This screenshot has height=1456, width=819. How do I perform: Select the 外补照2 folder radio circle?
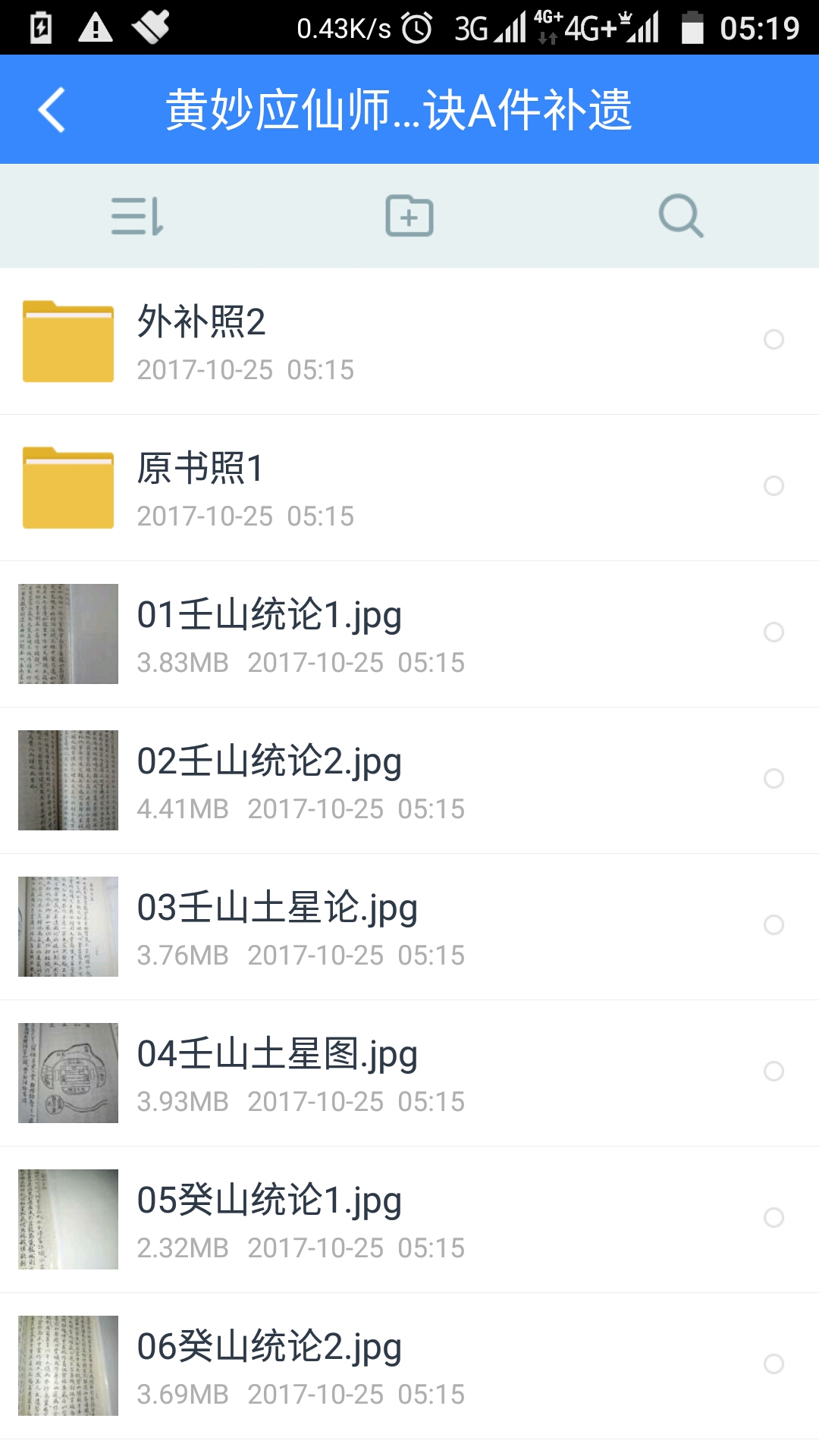(773, 339)
